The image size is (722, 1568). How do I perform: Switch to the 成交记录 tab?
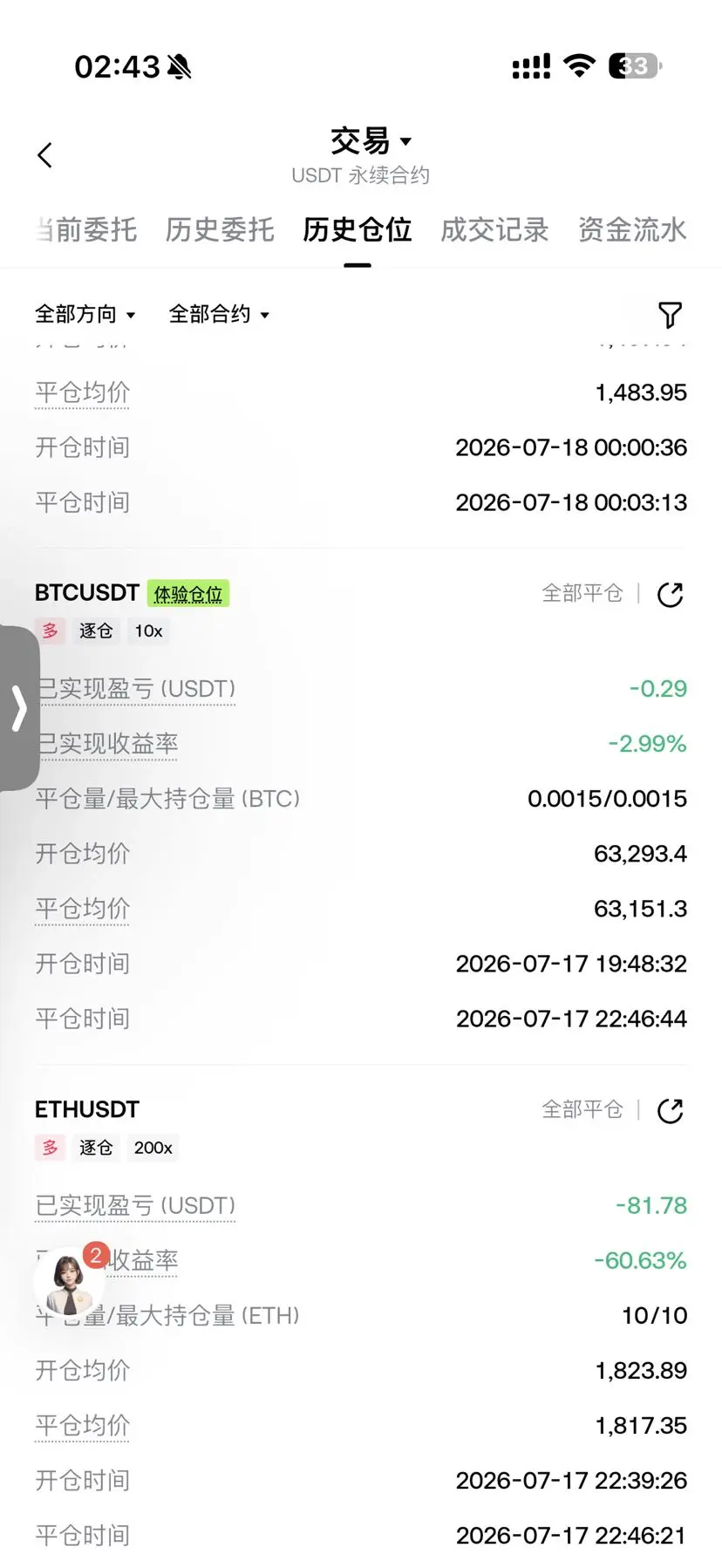494,230
